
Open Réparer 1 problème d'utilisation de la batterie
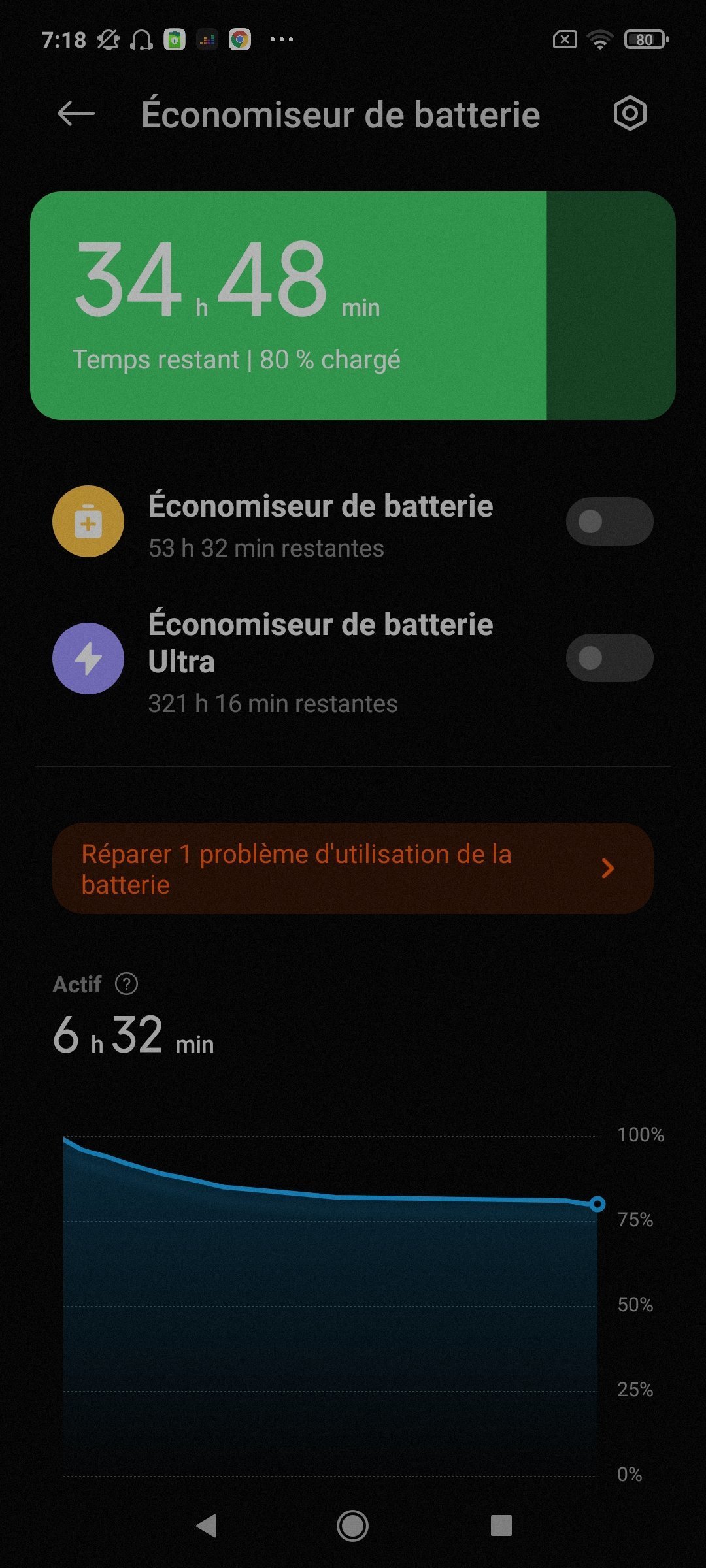click(x=353, y=868)
